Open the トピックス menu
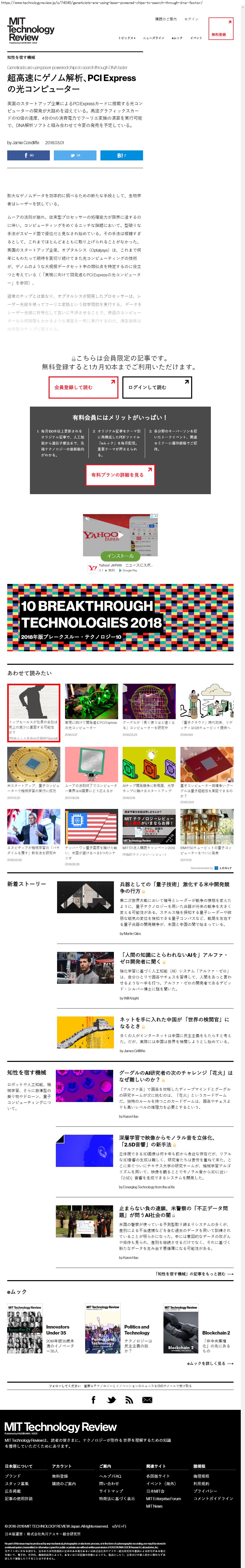 pyautogui.click(x=126, y=38)
